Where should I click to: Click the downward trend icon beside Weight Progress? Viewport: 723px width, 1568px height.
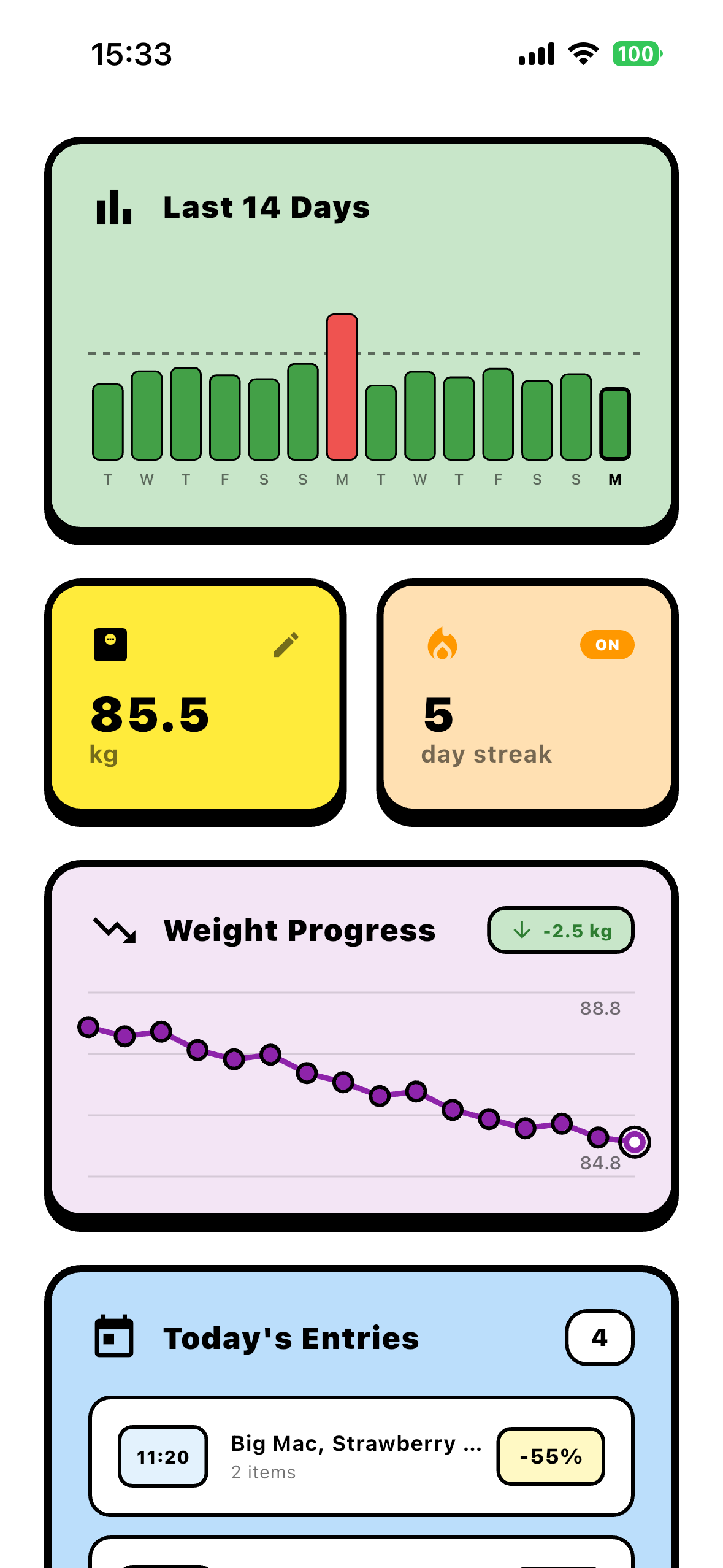coord(114,930)
